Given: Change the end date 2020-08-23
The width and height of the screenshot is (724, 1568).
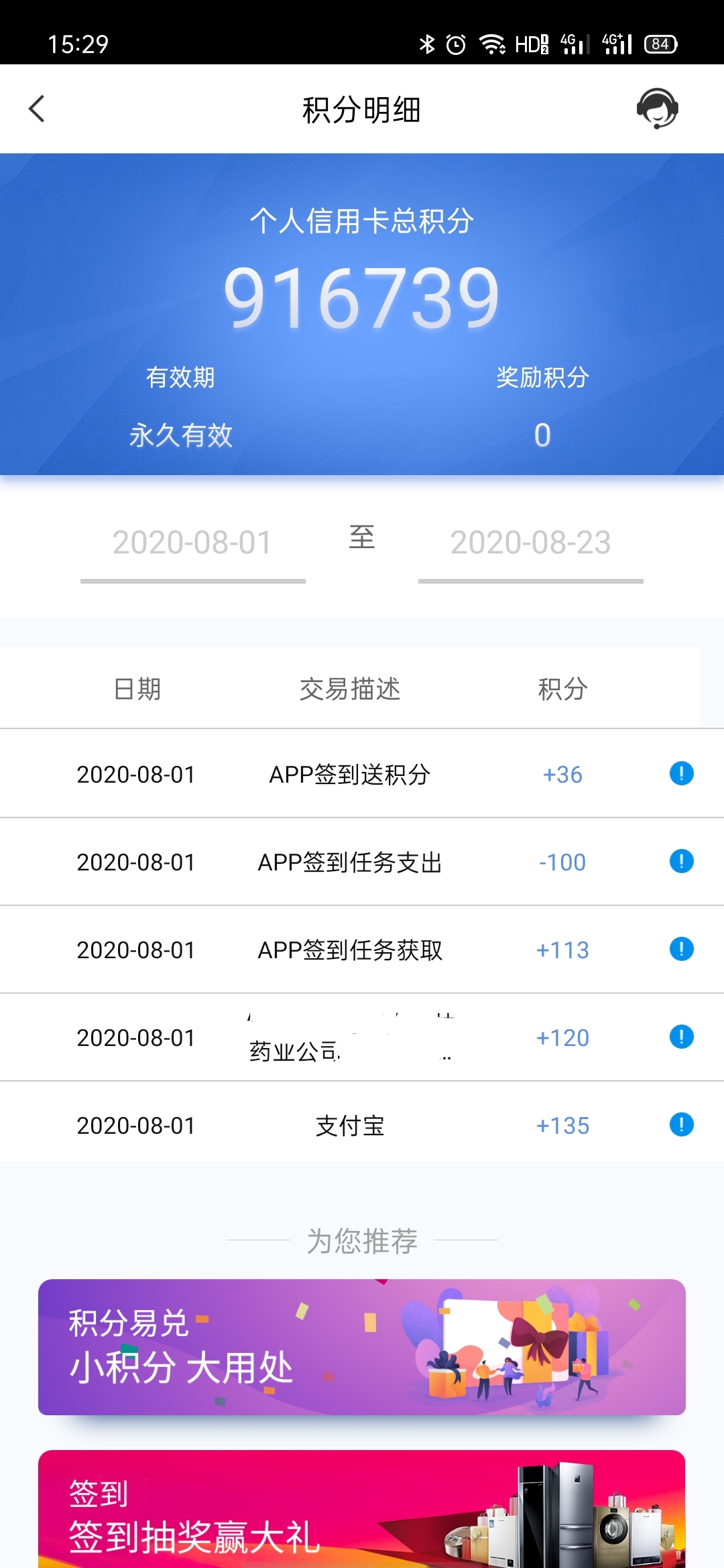Looking at the screenshot, I should 530,543.
